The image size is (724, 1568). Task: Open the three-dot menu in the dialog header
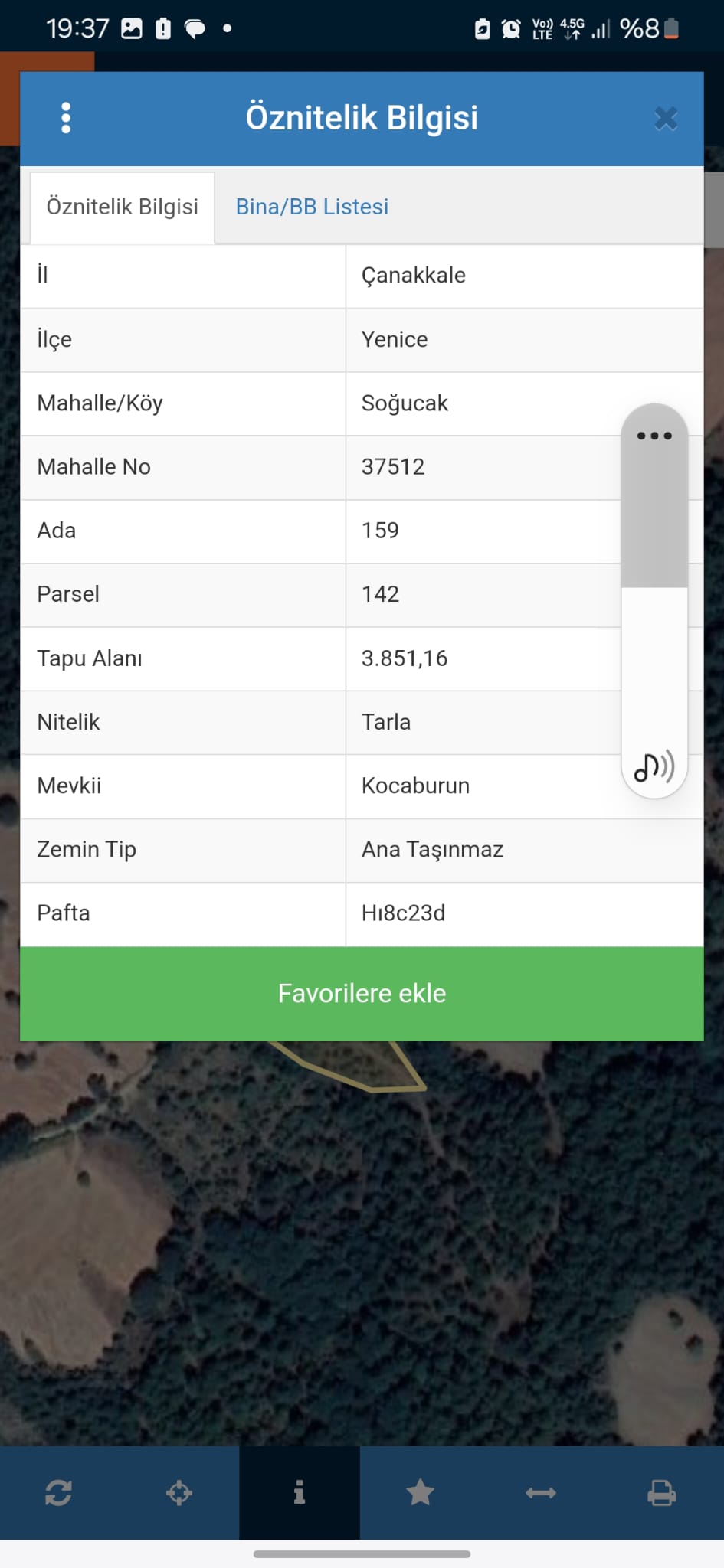66,118
